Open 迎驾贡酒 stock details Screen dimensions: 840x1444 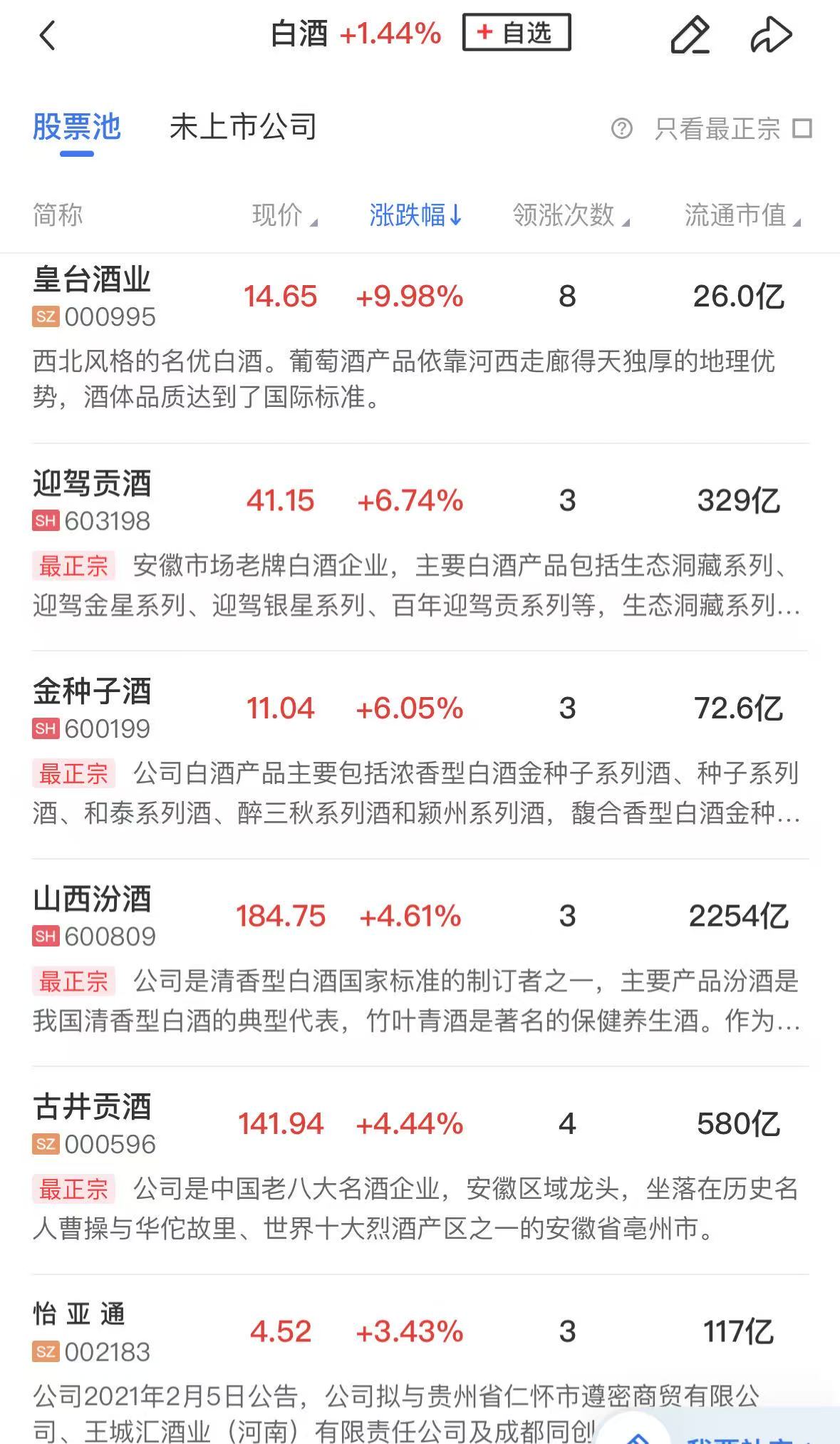pos(420,547)
